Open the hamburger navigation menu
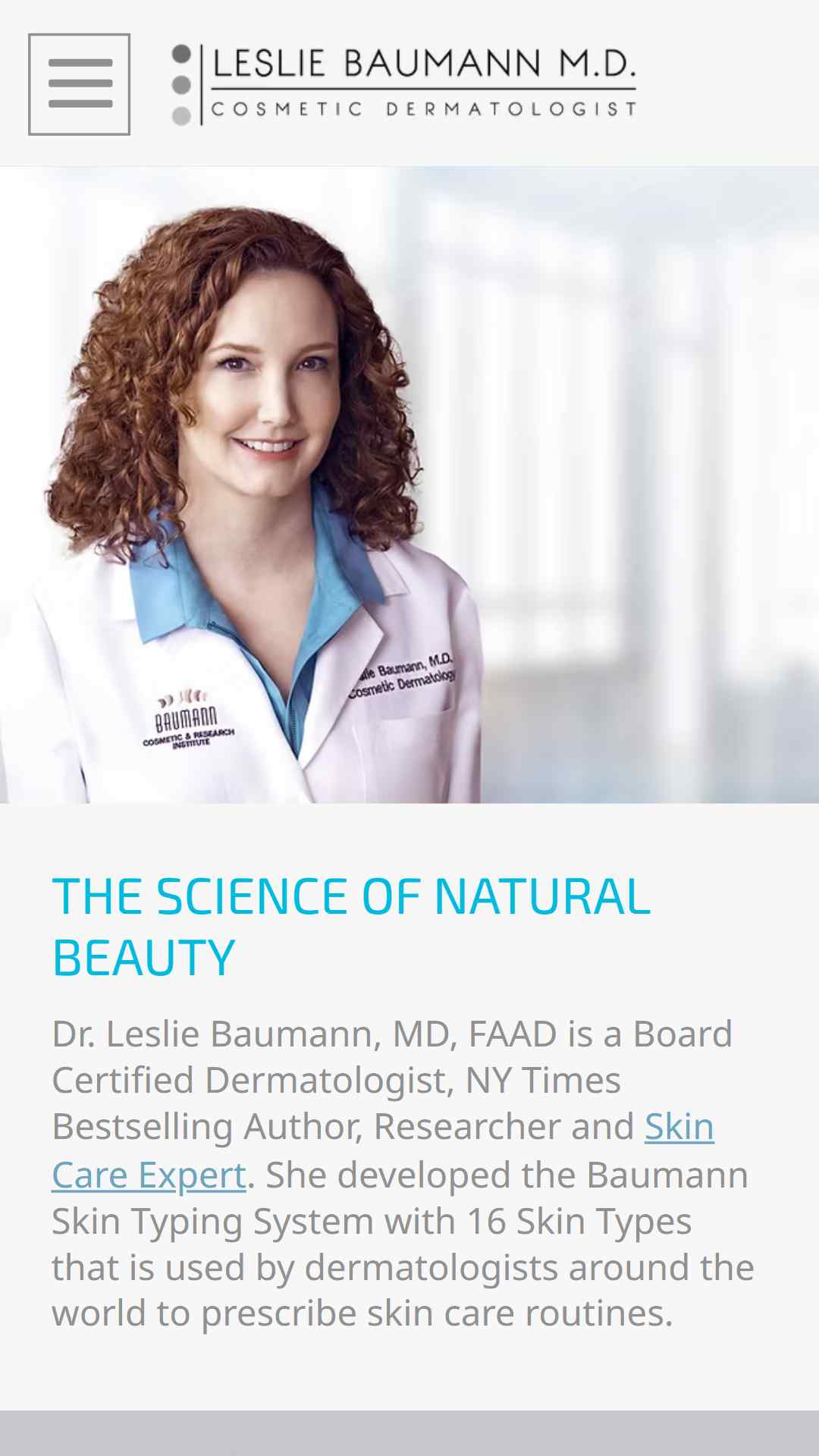Screen dimensions: 819x1456 point(79,84)
